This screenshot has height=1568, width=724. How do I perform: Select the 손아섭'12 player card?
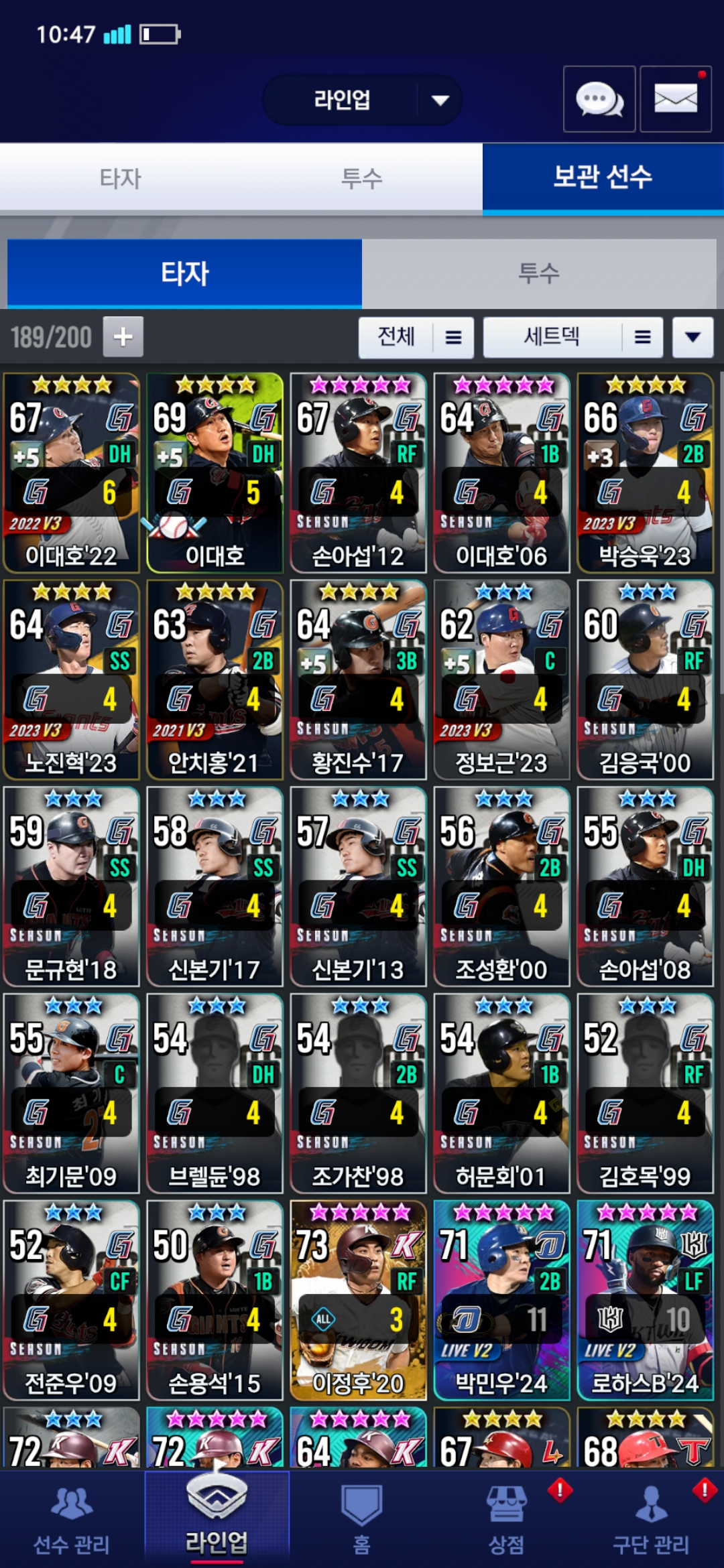pos(358,472)
